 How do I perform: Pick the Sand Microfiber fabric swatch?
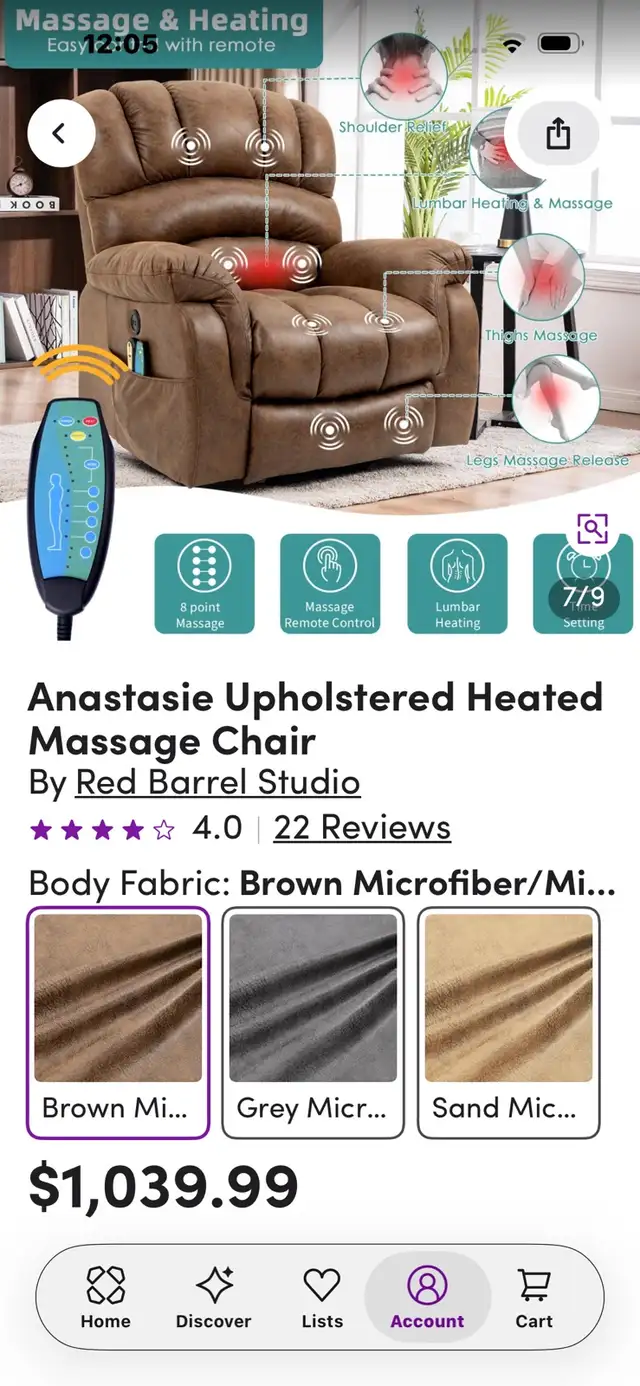[x=508, y=1022]
